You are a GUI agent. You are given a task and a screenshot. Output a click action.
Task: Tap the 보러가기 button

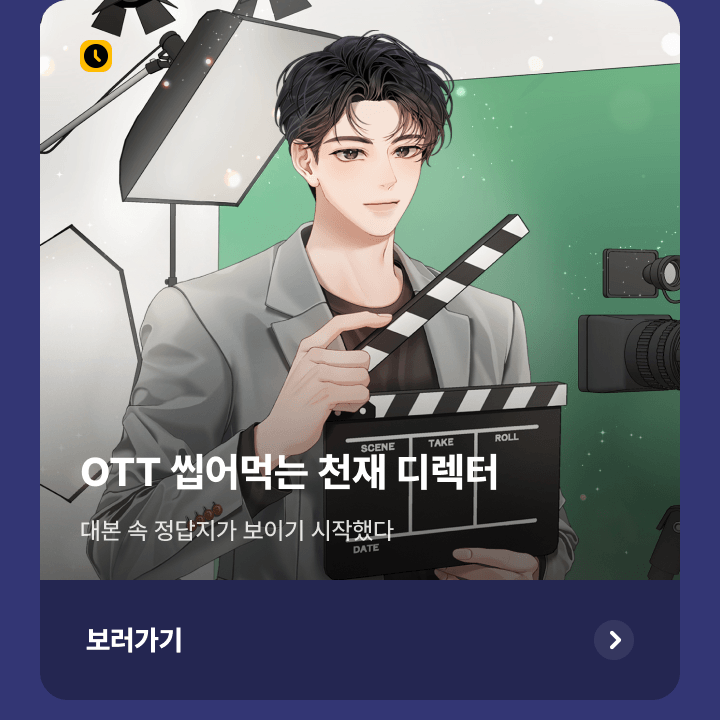pyautogui.click(x=360, y=640)
